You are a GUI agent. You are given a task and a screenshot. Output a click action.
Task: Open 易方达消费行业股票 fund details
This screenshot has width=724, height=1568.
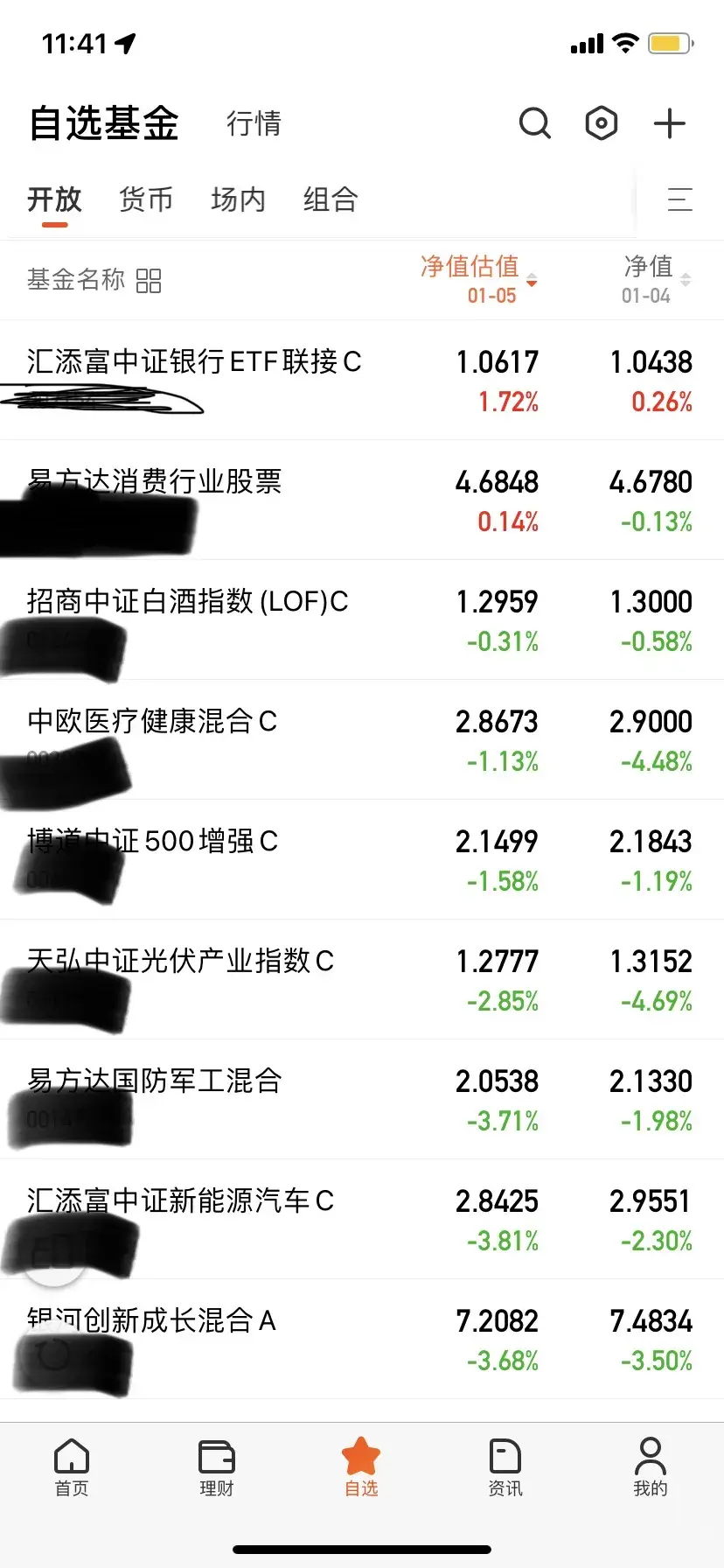[362, 500]
